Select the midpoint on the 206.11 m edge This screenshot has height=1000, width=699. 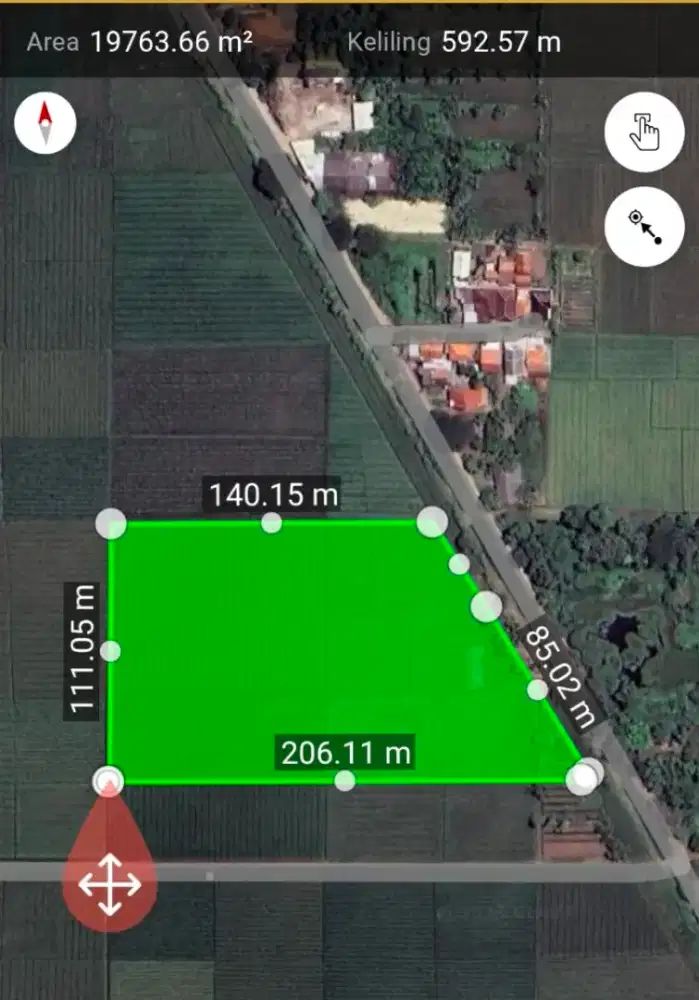click(345, 781)
